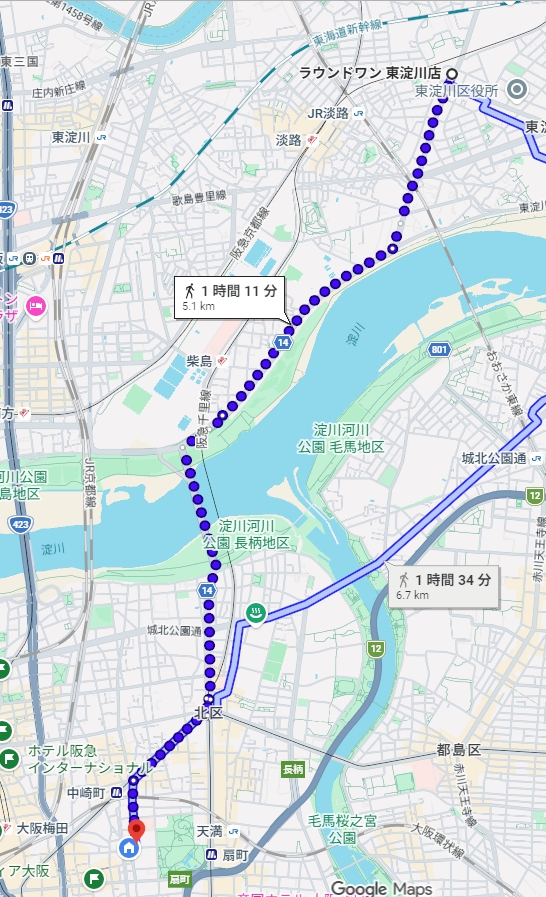Tap the 東淀川 JR station marker
The width and height of the screenshot is (546, 897).
click(x=101, y=137)
